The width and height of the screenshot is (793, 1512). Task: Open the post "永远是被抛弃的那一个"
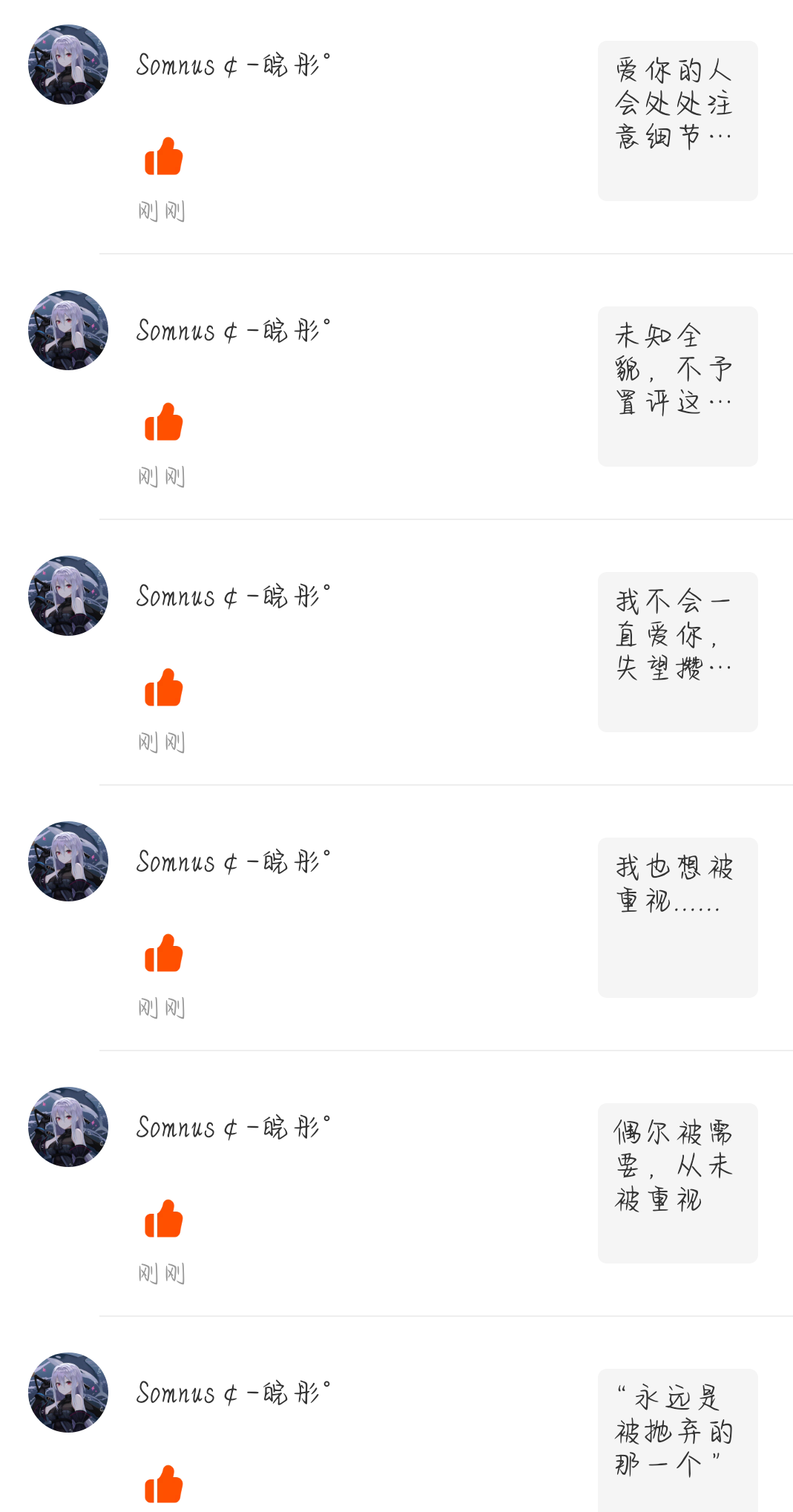click(677, 1439)
